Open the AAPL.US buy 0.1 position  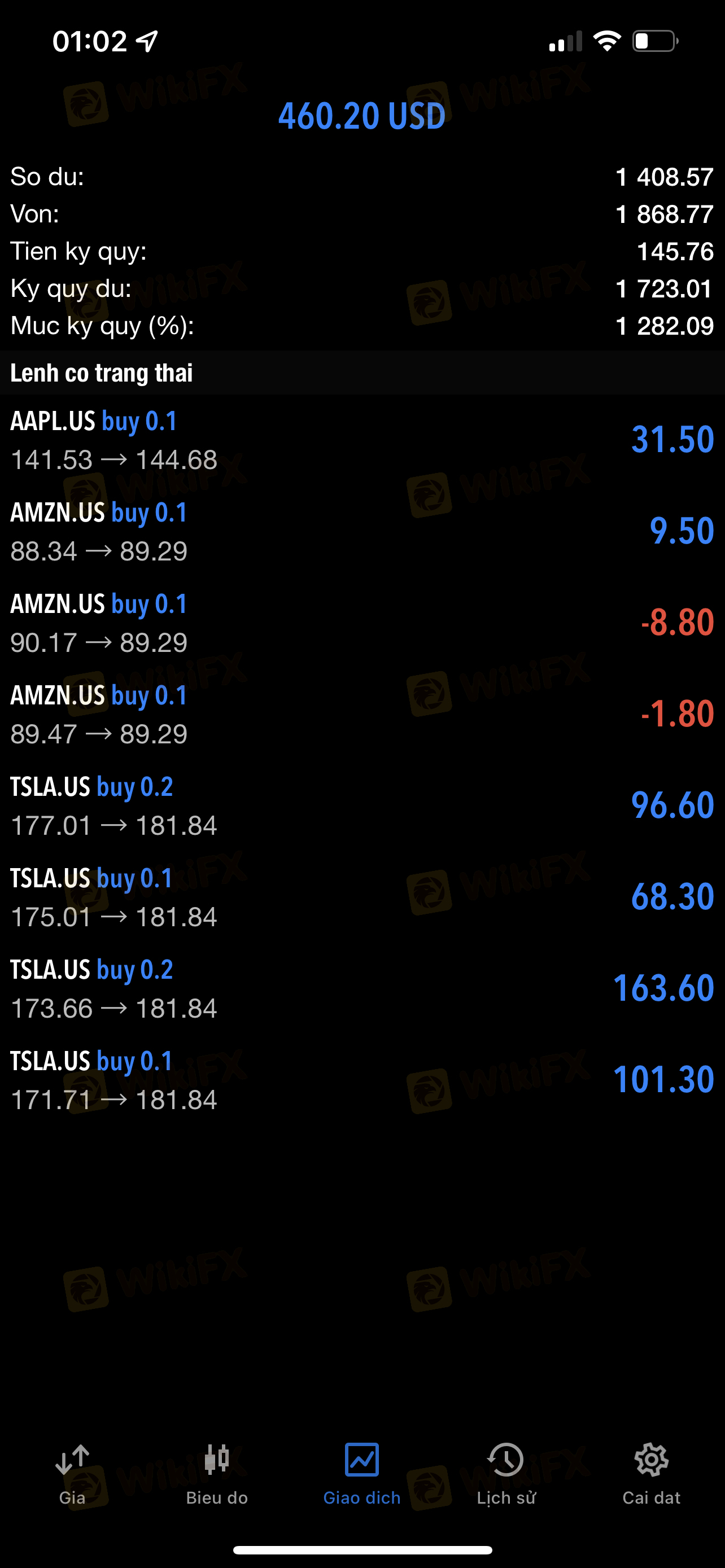(362, 440)
